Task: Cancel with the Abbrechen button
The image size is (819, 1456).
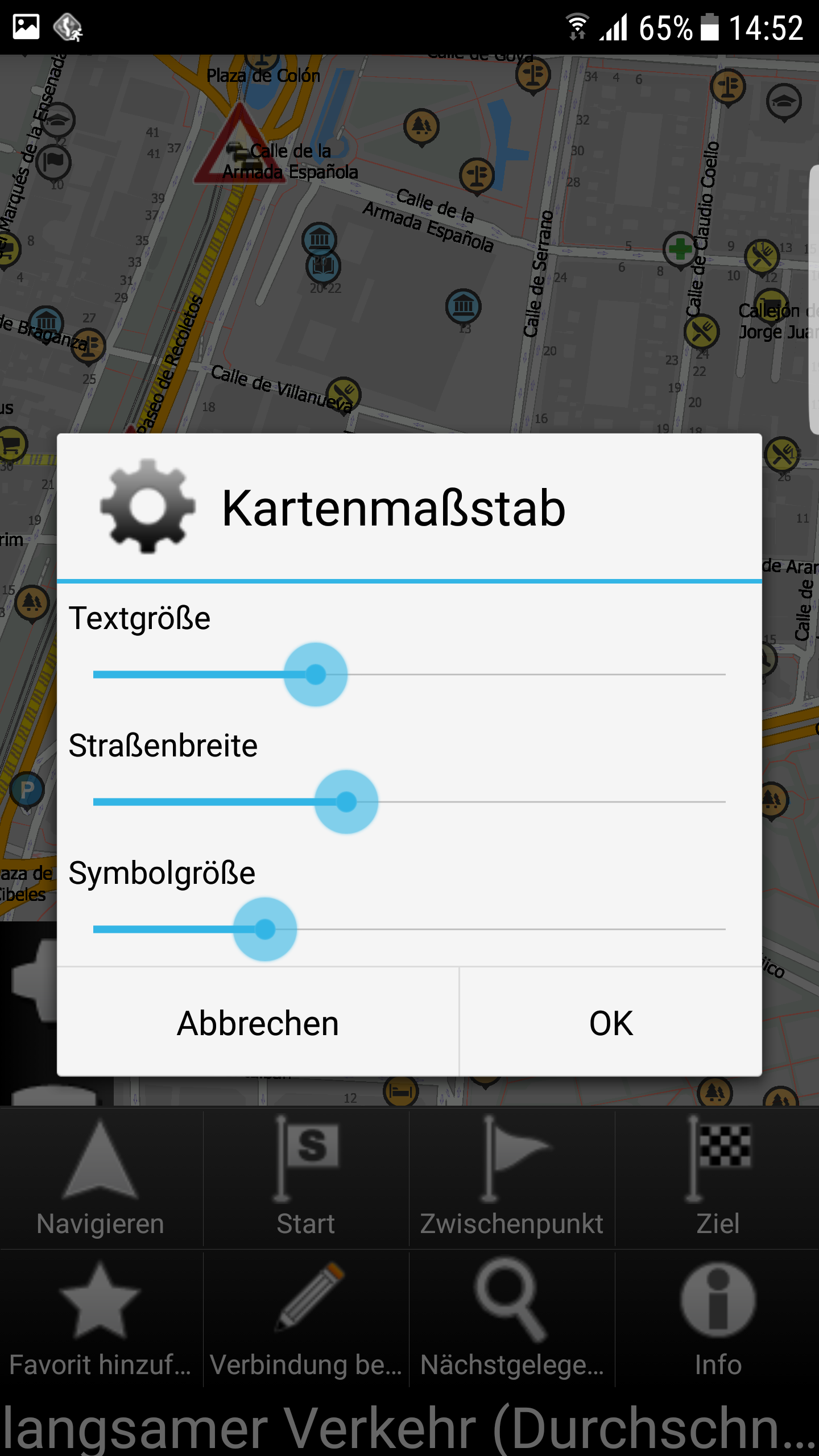Action: (258, 1023)
